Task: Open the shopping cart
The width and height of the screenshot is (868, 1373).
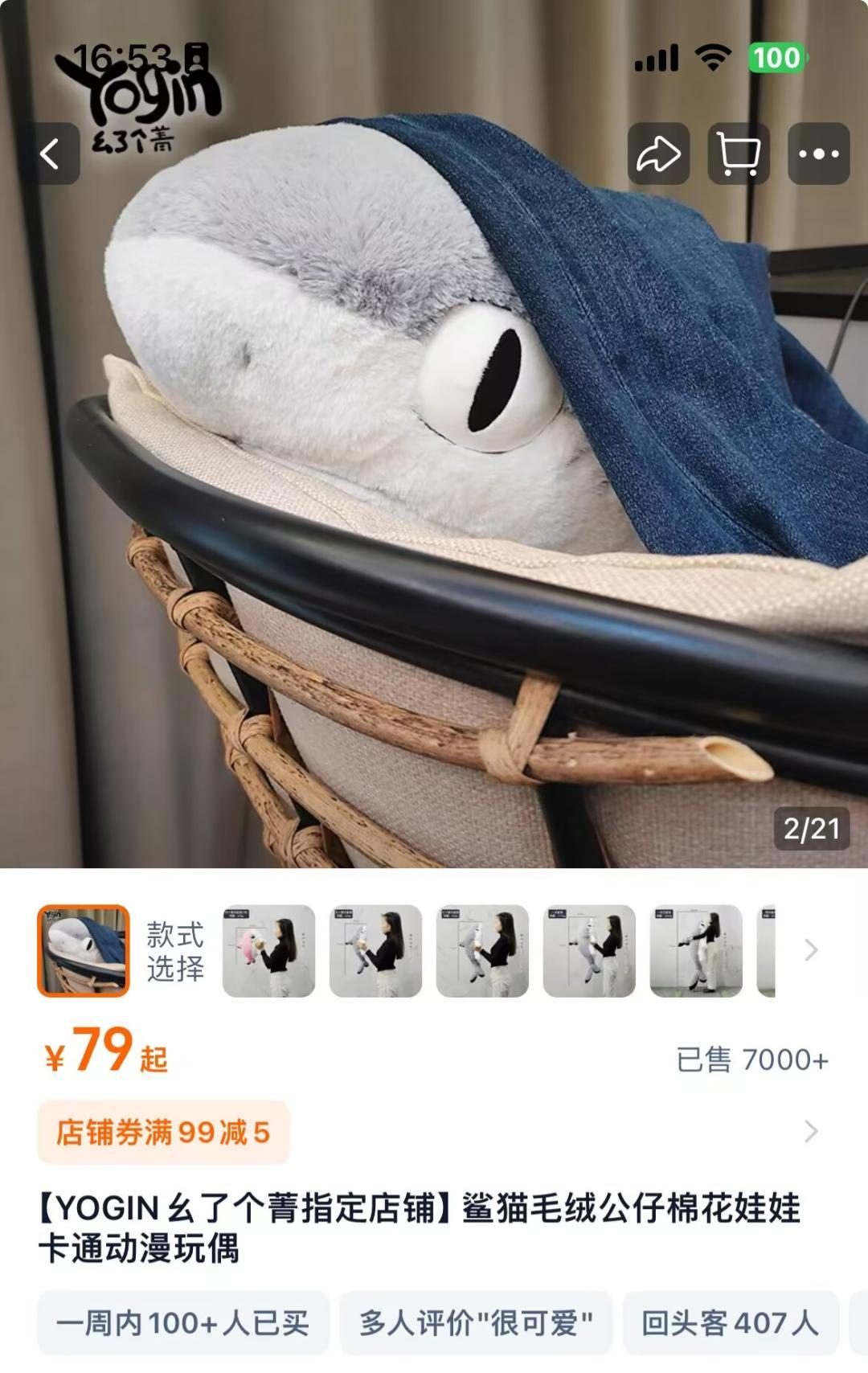Action: point(738,154)
